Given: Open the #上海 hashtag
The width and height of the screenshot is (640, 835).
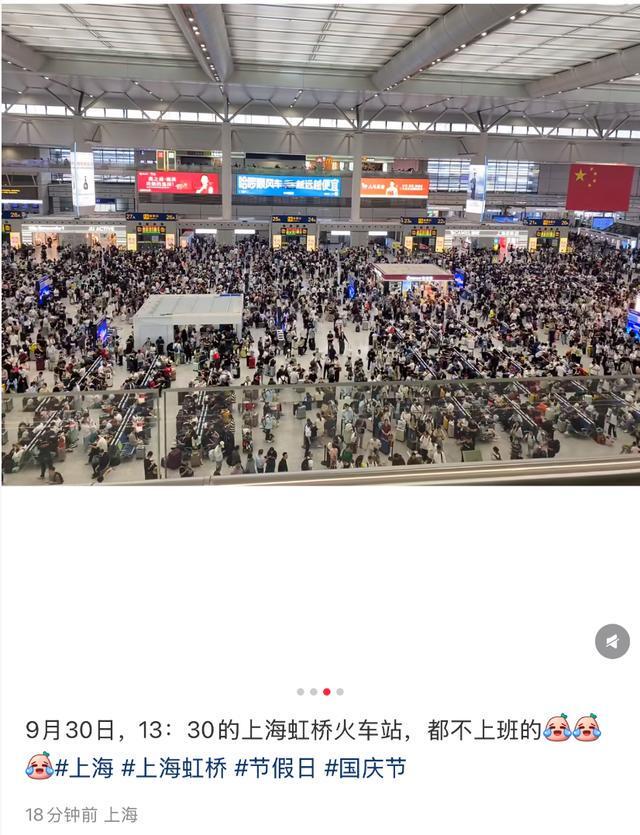Looking at the screenshot, I should click(x=84, y=769).
